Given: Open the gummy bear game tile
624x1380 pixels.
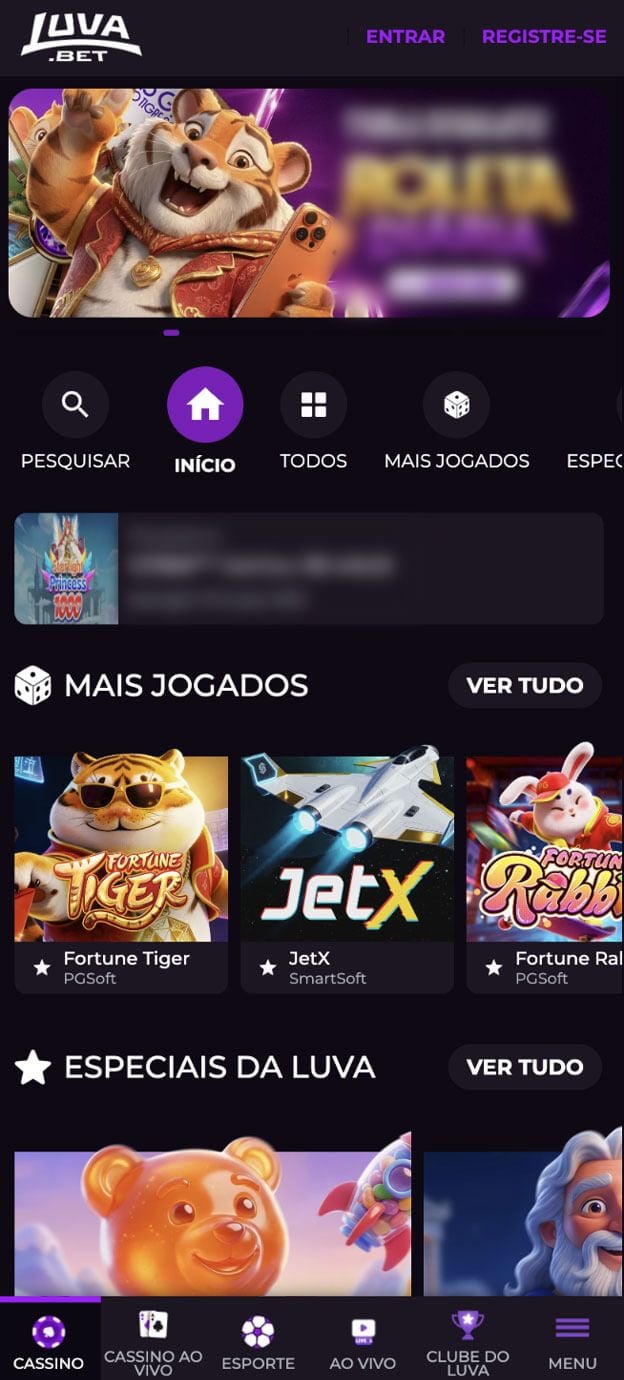Looking at the screenshot, I should 212,1213.
